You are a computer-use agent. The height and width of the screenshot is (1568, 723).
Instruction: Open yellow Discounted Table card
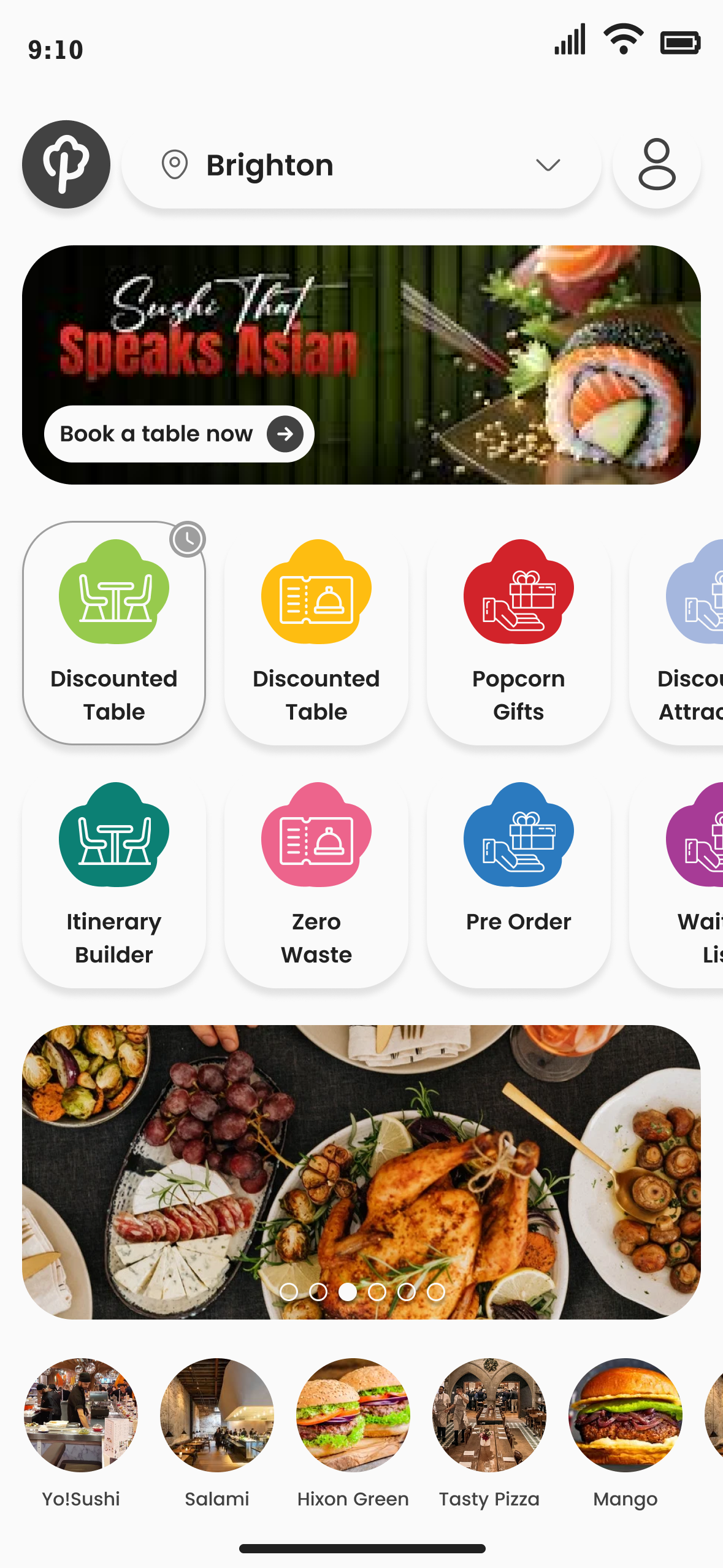[x=316, y=632]
